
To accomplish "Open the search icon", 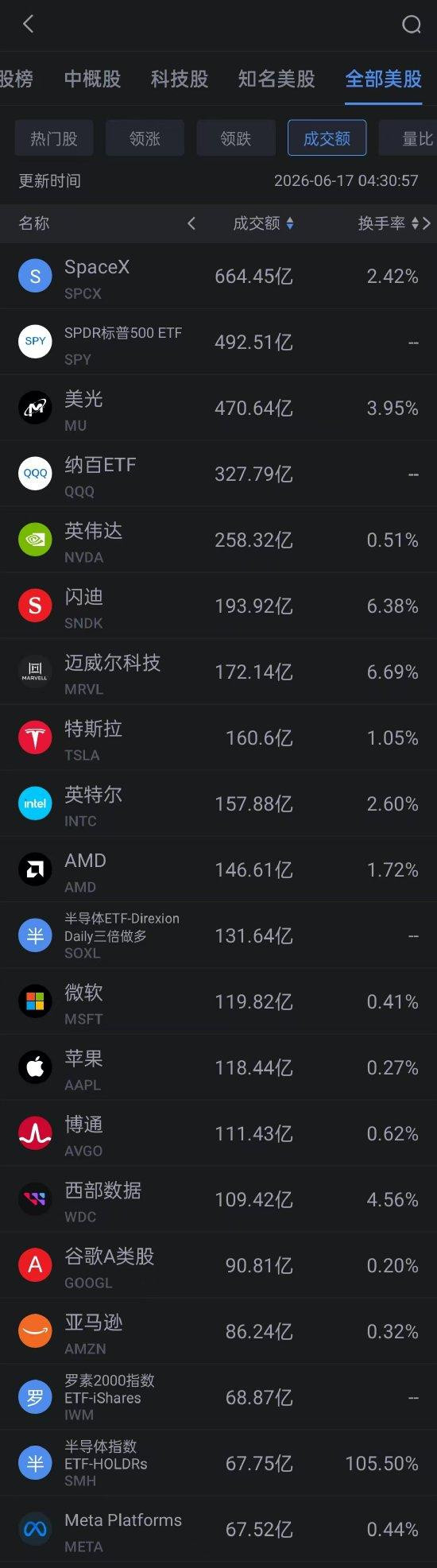I will click(411, 25).
